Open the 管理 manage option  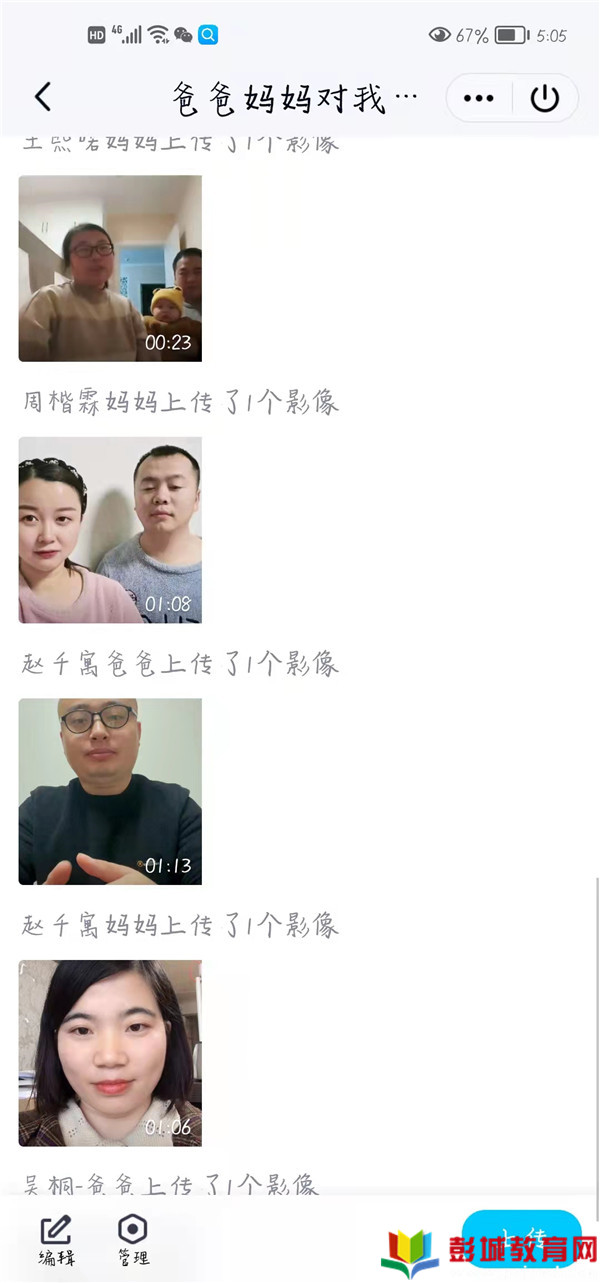coord(133,1240)
